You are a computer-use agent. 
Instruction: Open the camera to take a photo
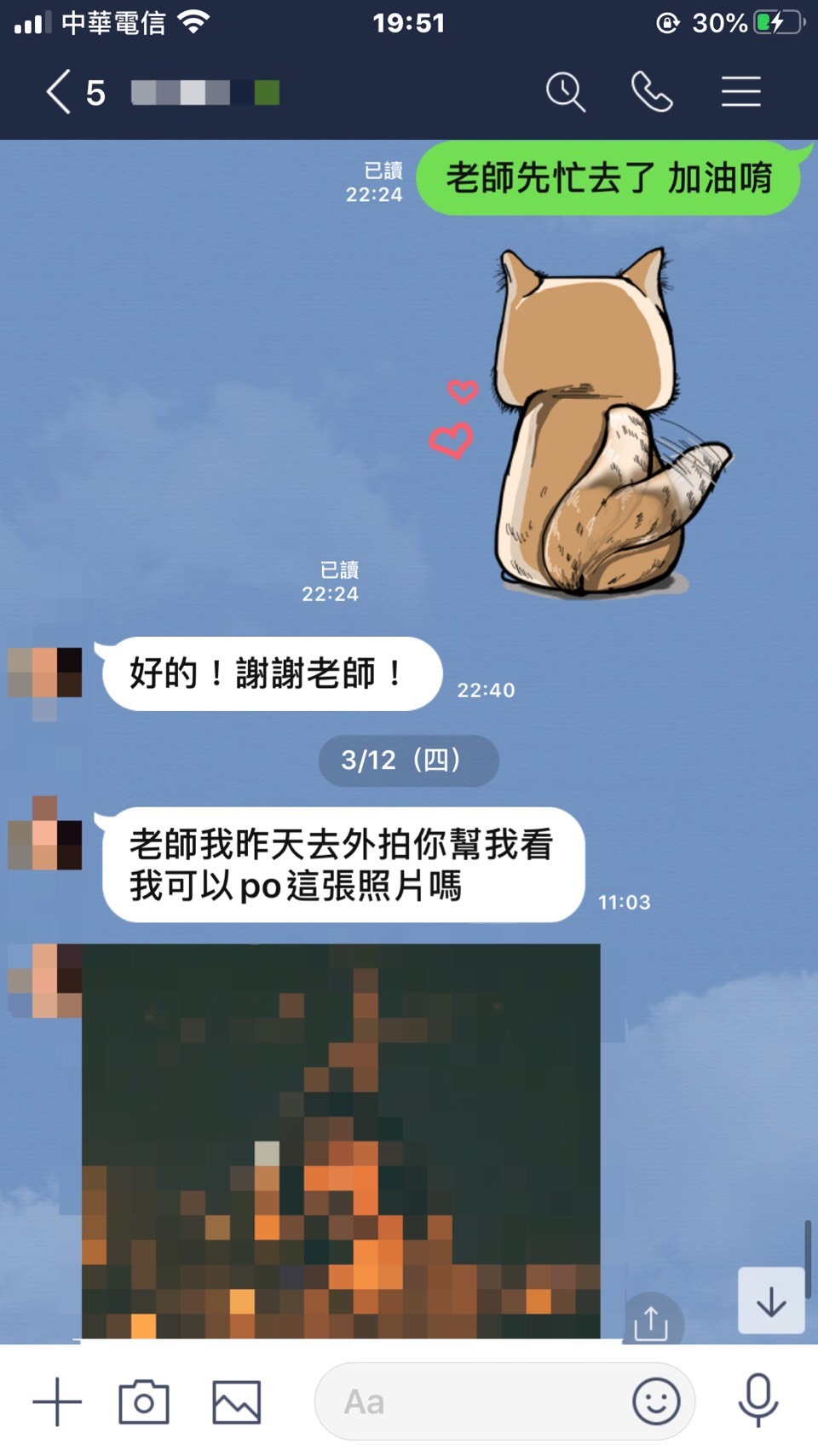click(x=144, y=1401)
